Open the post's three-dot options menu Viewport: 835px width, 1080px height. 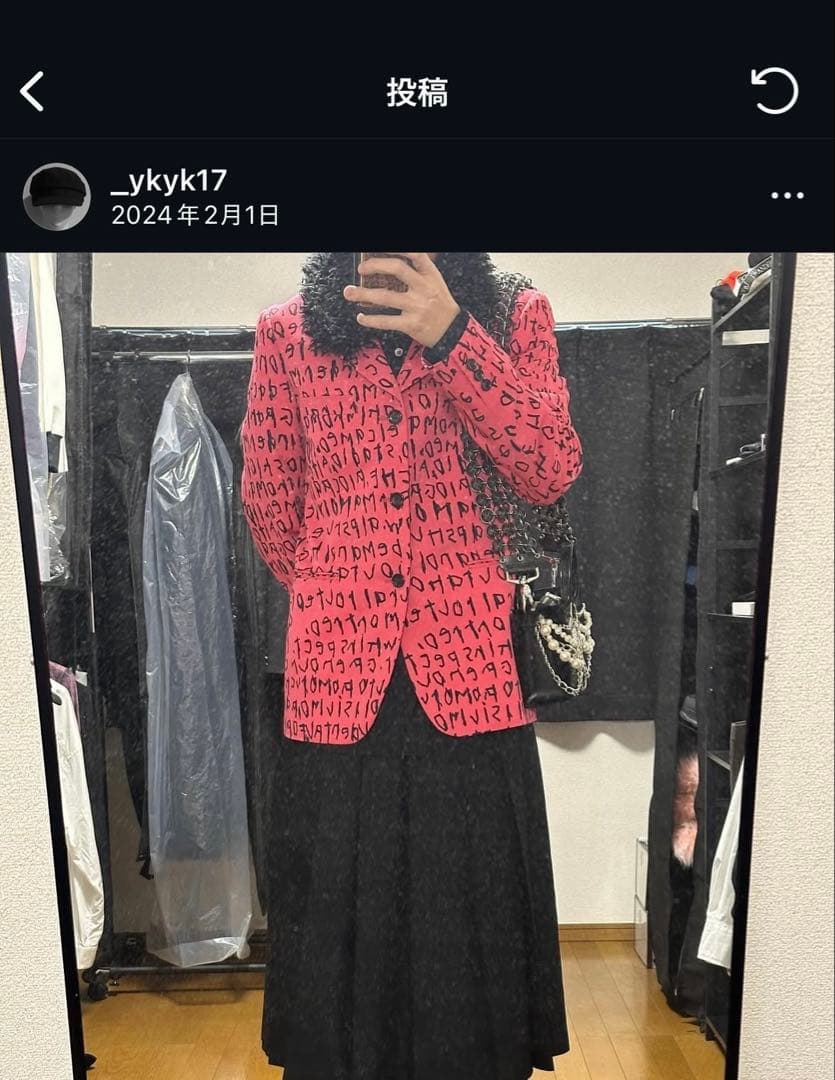[787, 196]
